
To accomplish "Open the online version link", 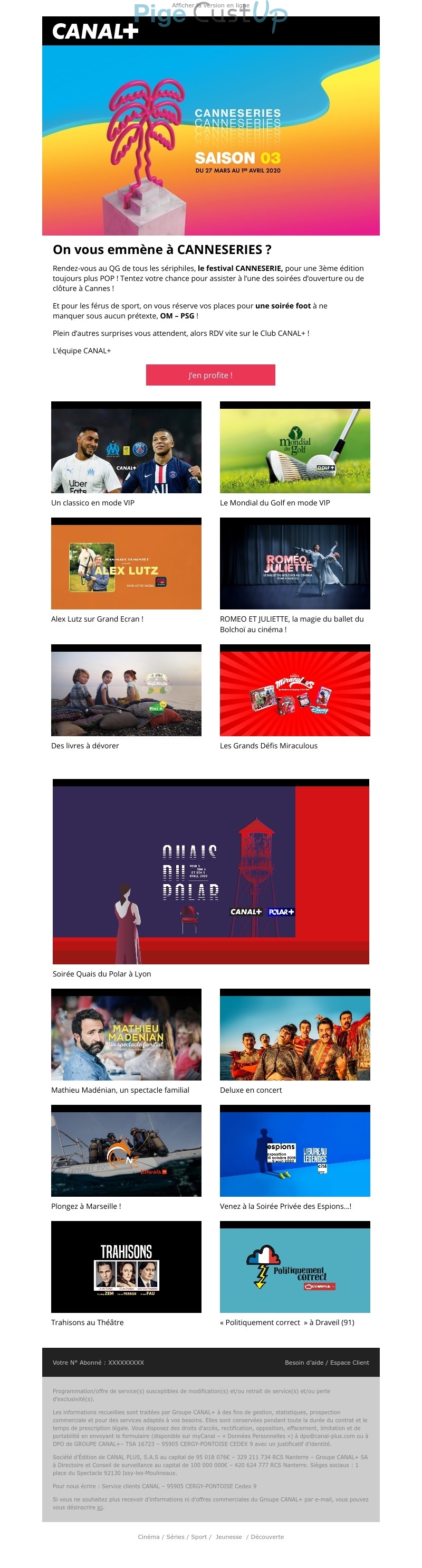I will tap(210, 5).
